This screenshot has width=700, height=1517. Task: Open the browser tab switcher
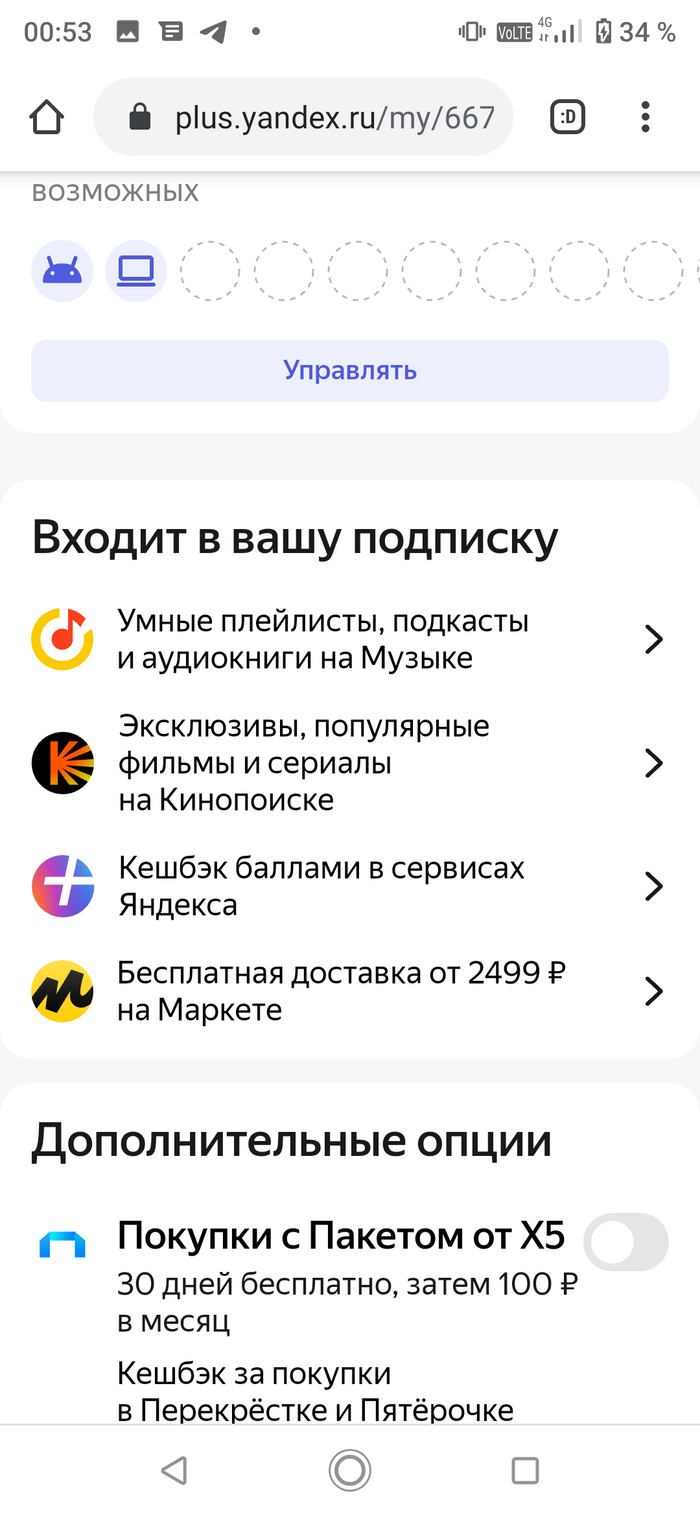tap(568, 118)
